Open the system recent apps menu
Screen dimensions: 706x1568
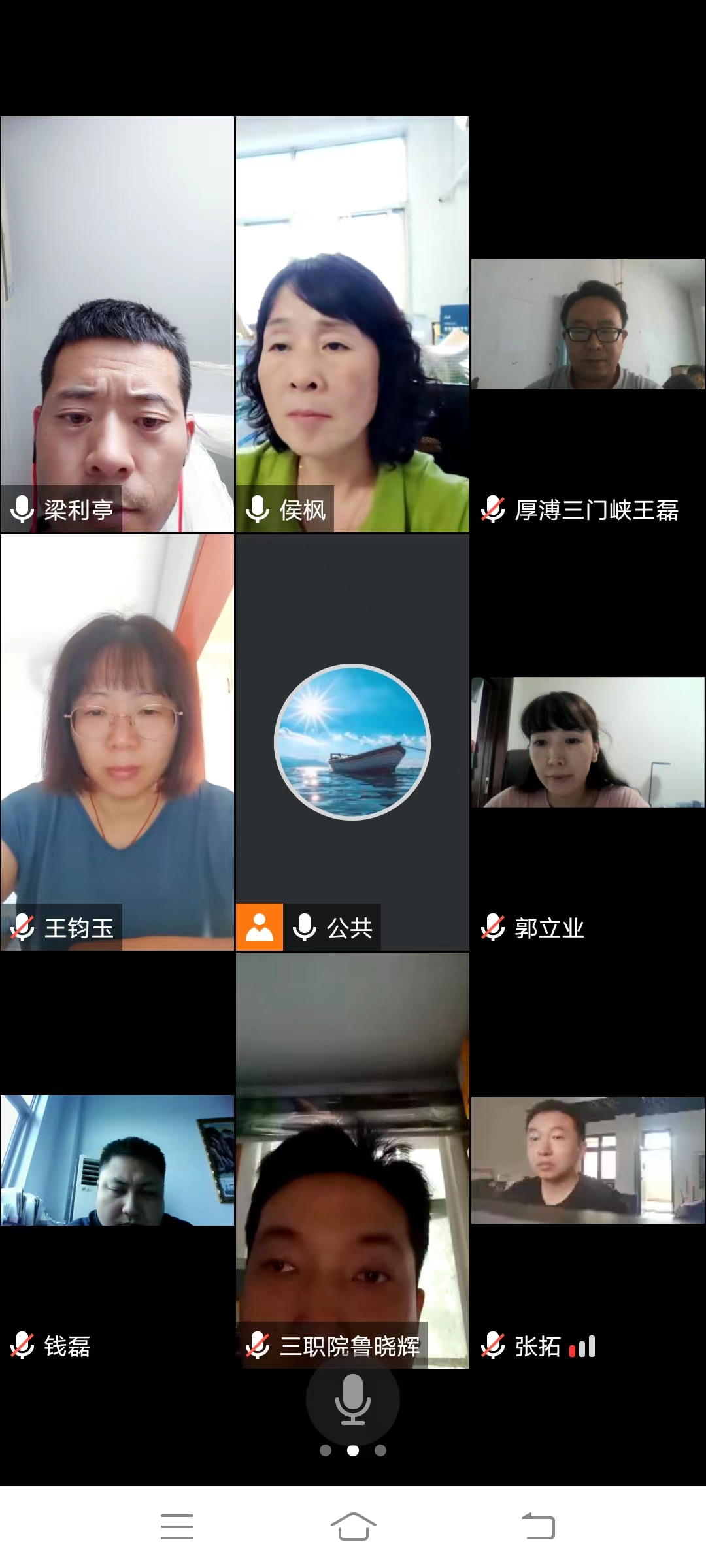(176, 1526)
